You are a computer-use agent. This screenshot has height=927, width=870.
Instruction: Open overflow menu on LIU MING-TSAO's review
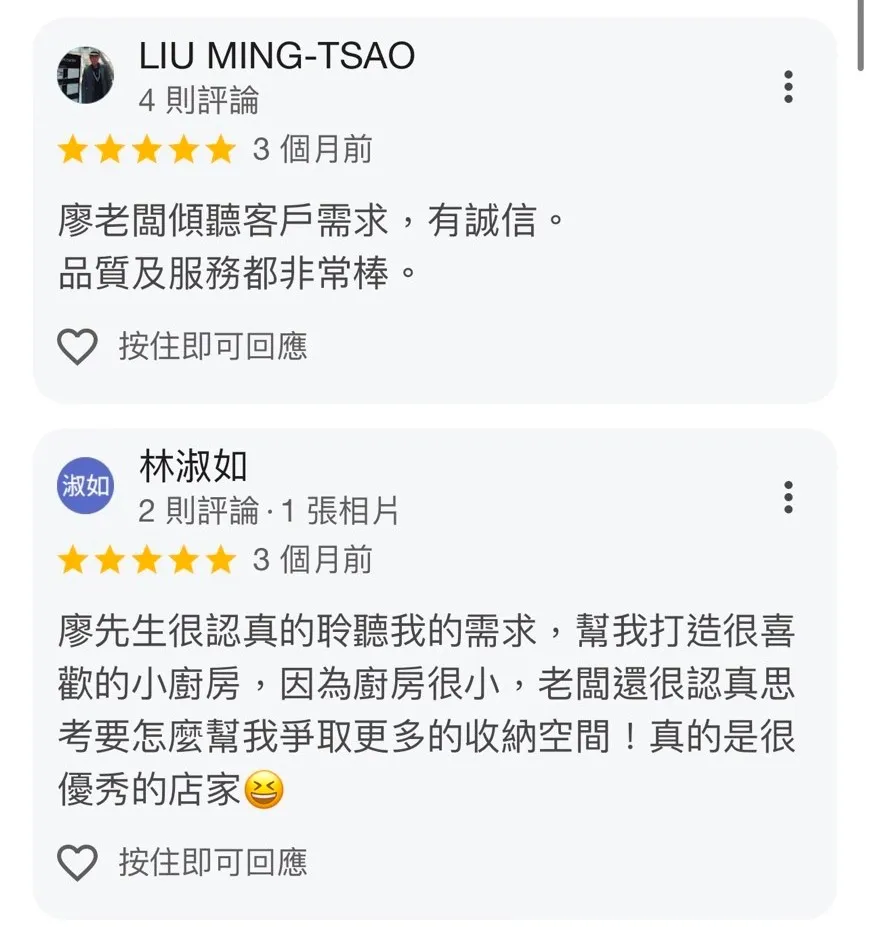788,87
